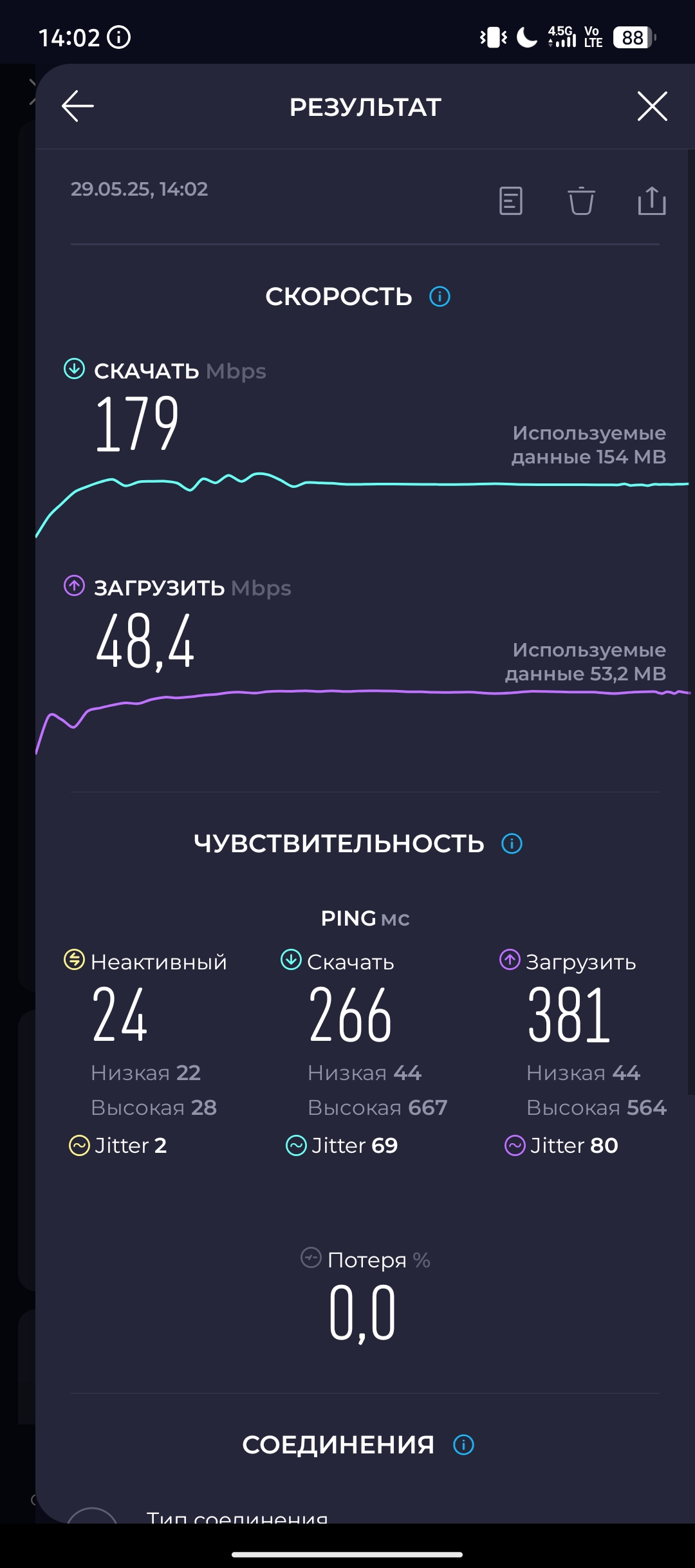The image size is (695, 1568).
Task: Share the speed test result
Action: 651,201
